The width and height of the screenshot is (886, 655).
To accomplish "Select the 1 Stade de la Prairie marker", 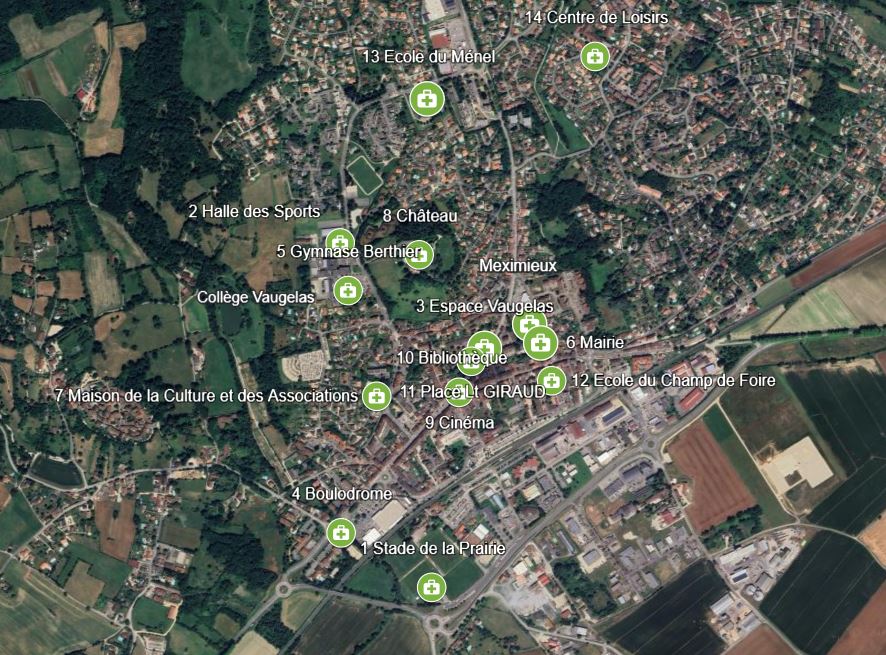I will [431, 586].
